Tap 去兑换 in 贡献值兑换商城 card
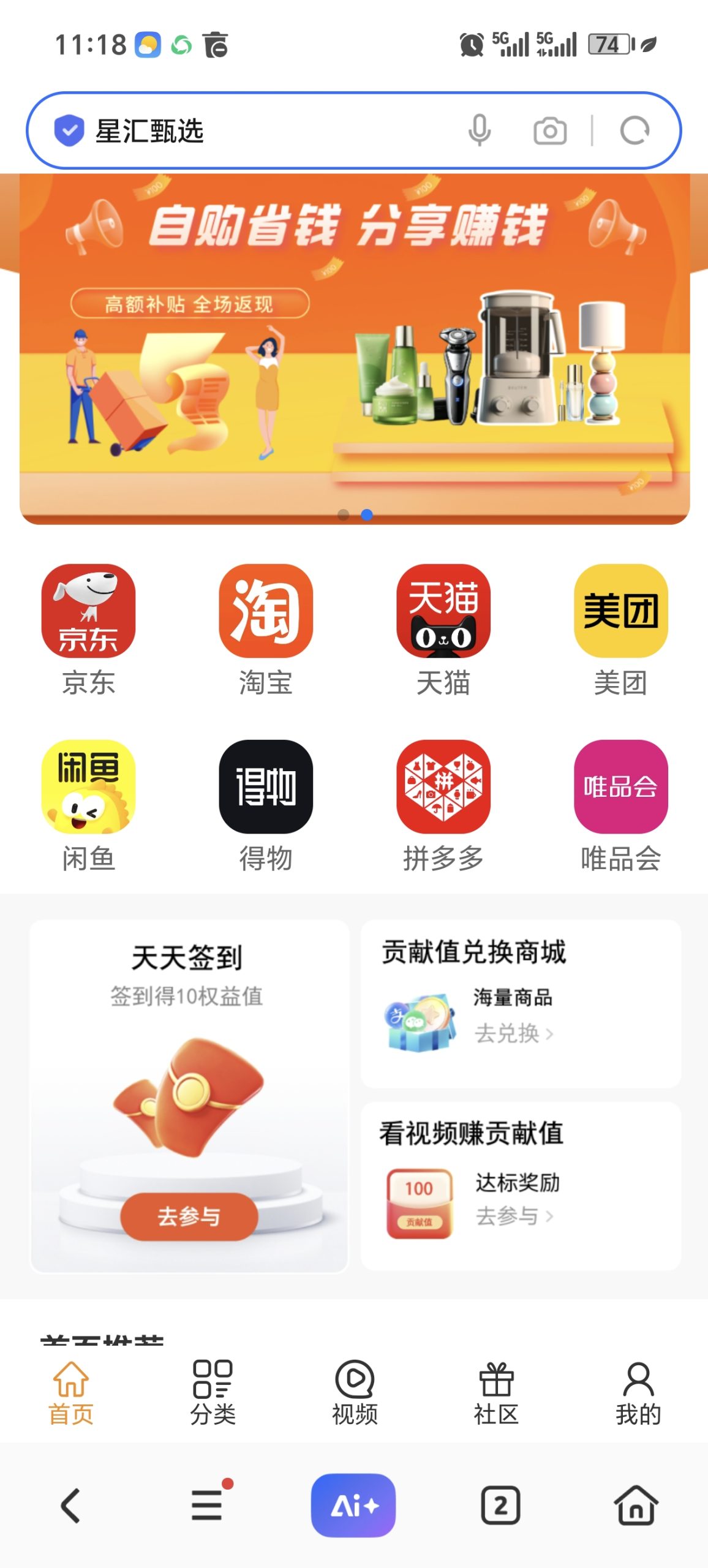Screen dimensions: 708x1568 514,1033
